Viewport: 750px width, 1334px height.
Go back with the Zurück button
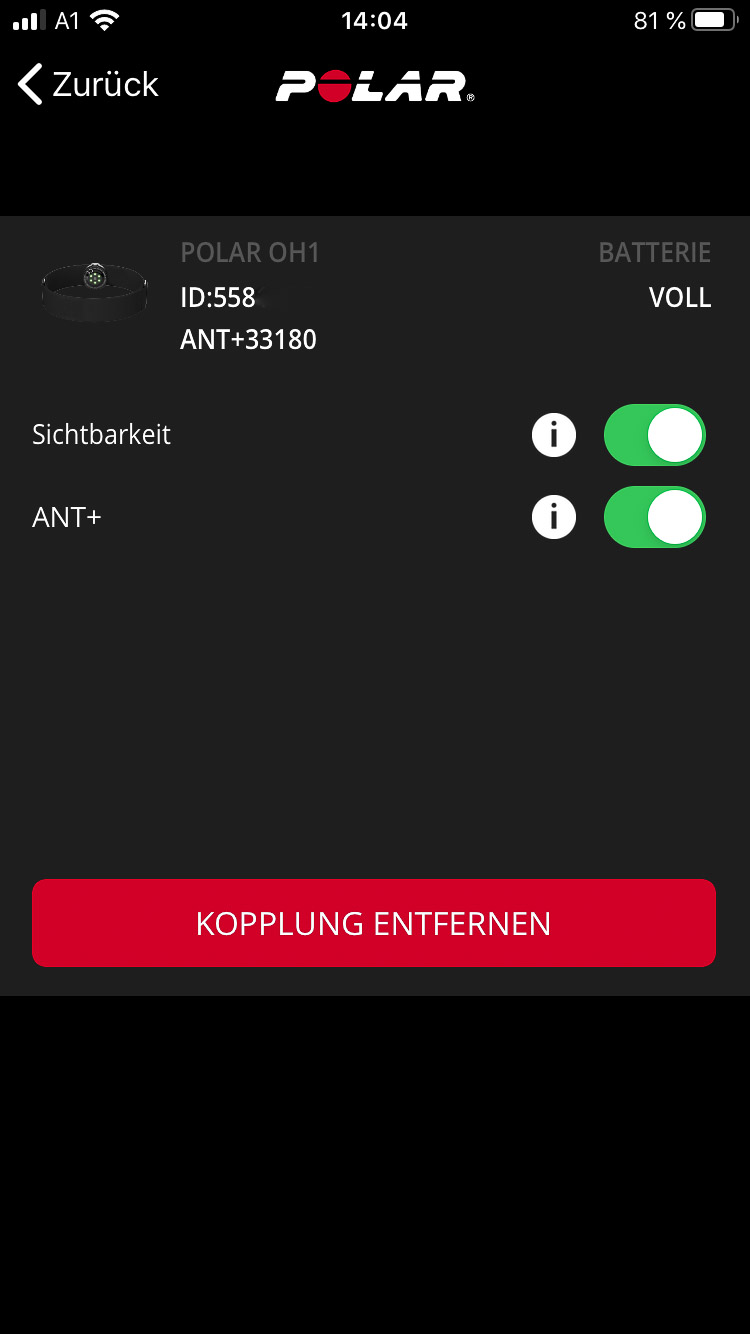[88, 85]
